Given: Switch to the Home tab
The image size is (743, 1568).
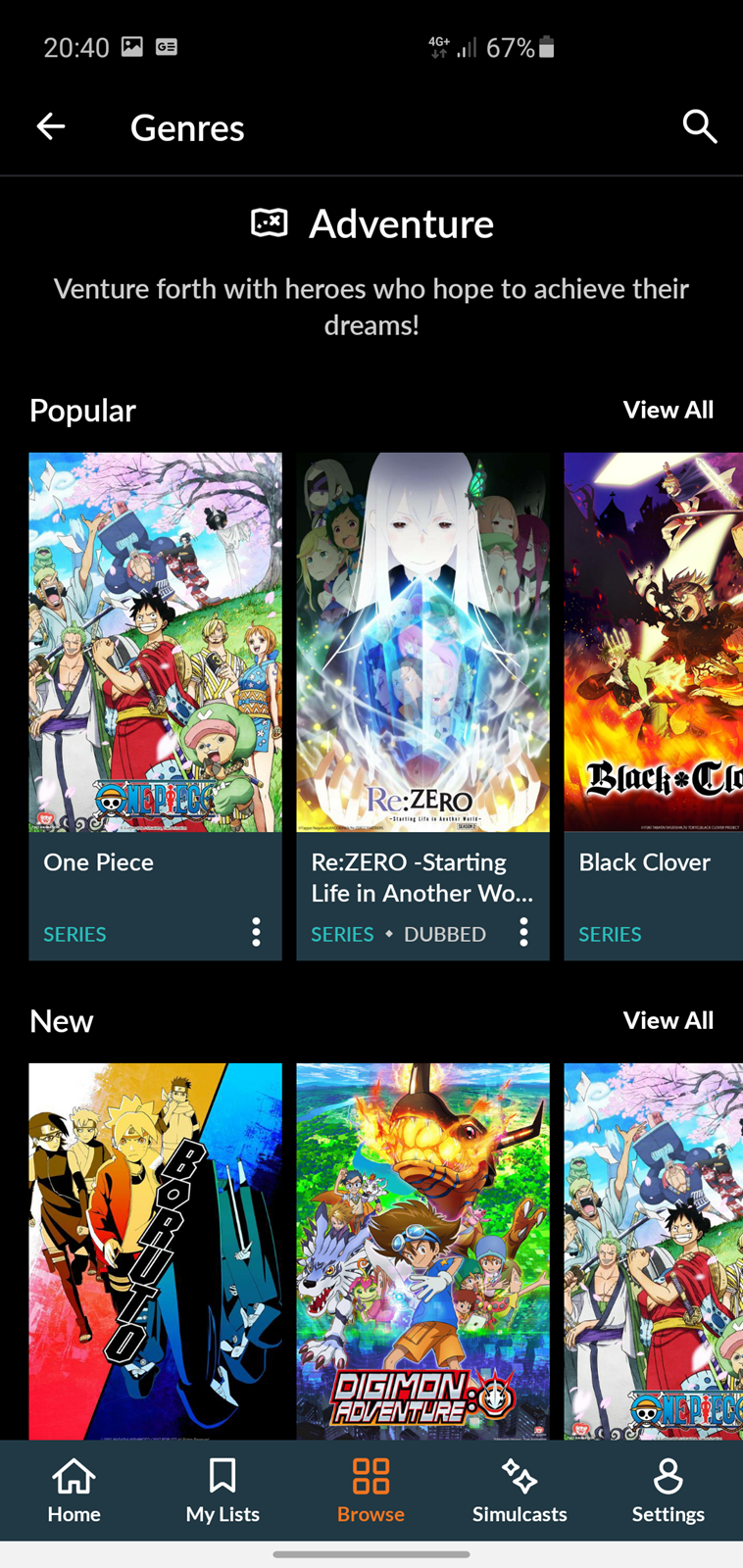Looking at the screenshot, I should coord(74,1491).
